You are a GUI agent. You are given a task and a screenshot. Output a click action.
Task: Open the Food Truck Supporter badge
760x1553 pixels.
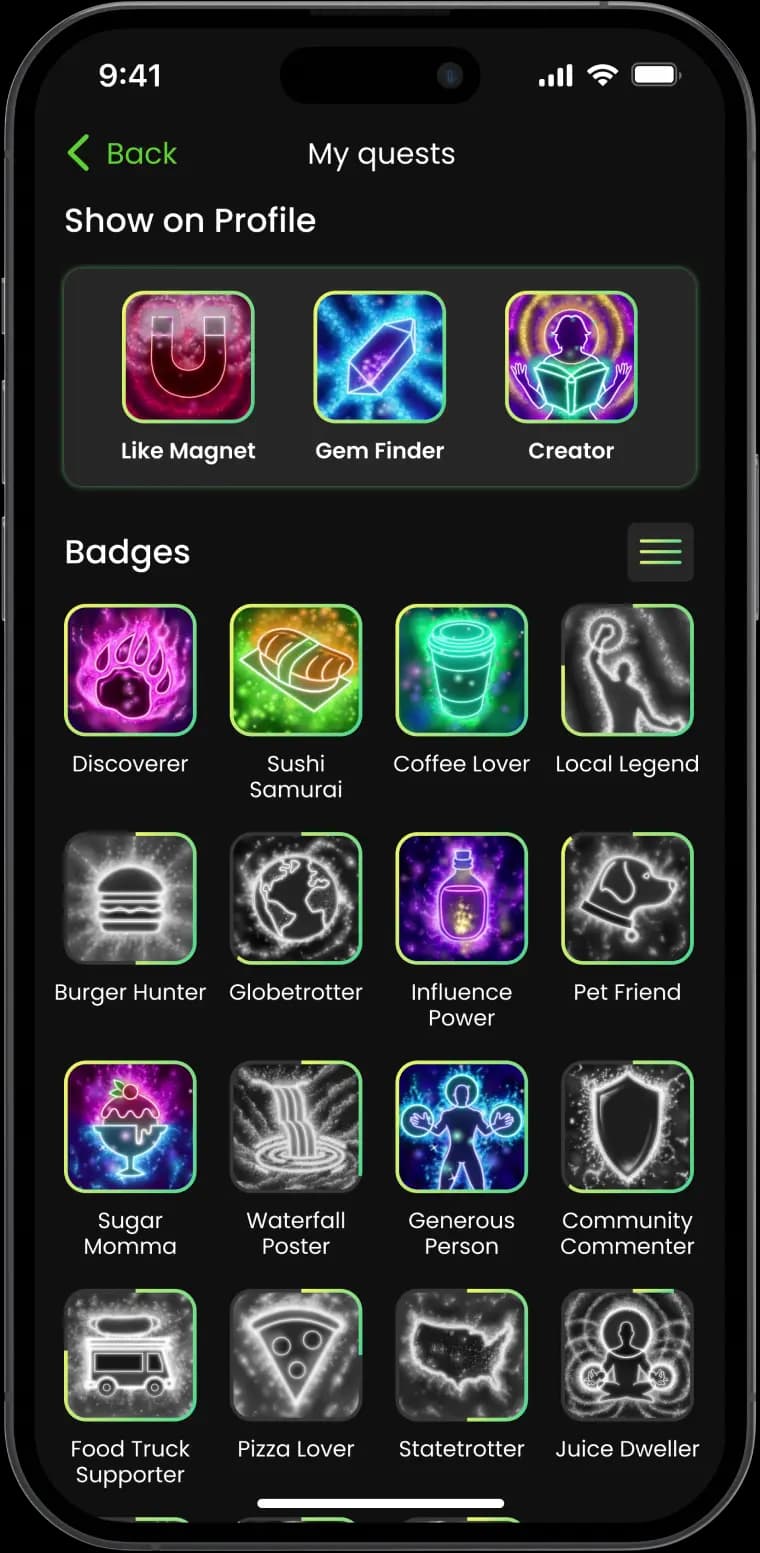pyautogui.click(x=130, y=1355)
